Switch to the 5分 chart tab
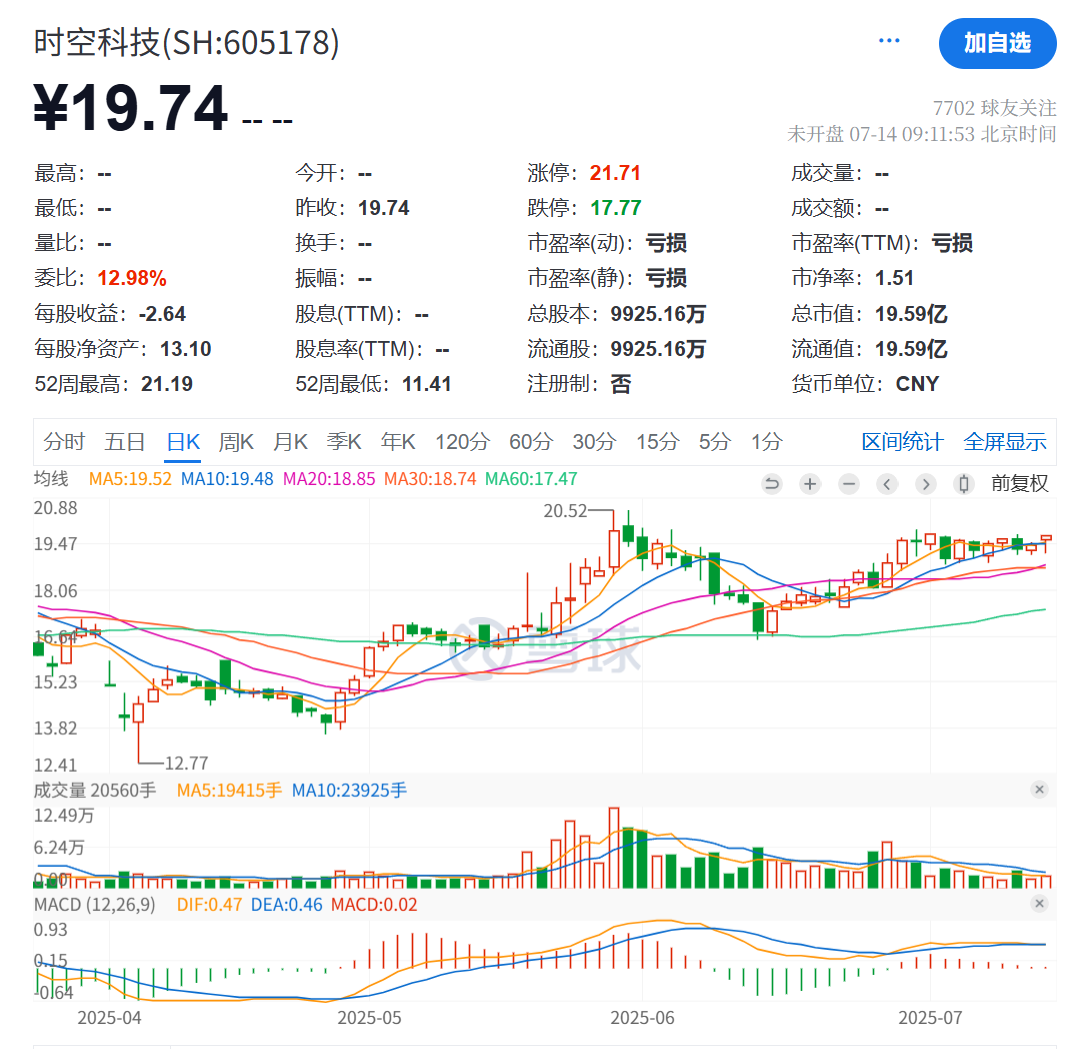 714,442
